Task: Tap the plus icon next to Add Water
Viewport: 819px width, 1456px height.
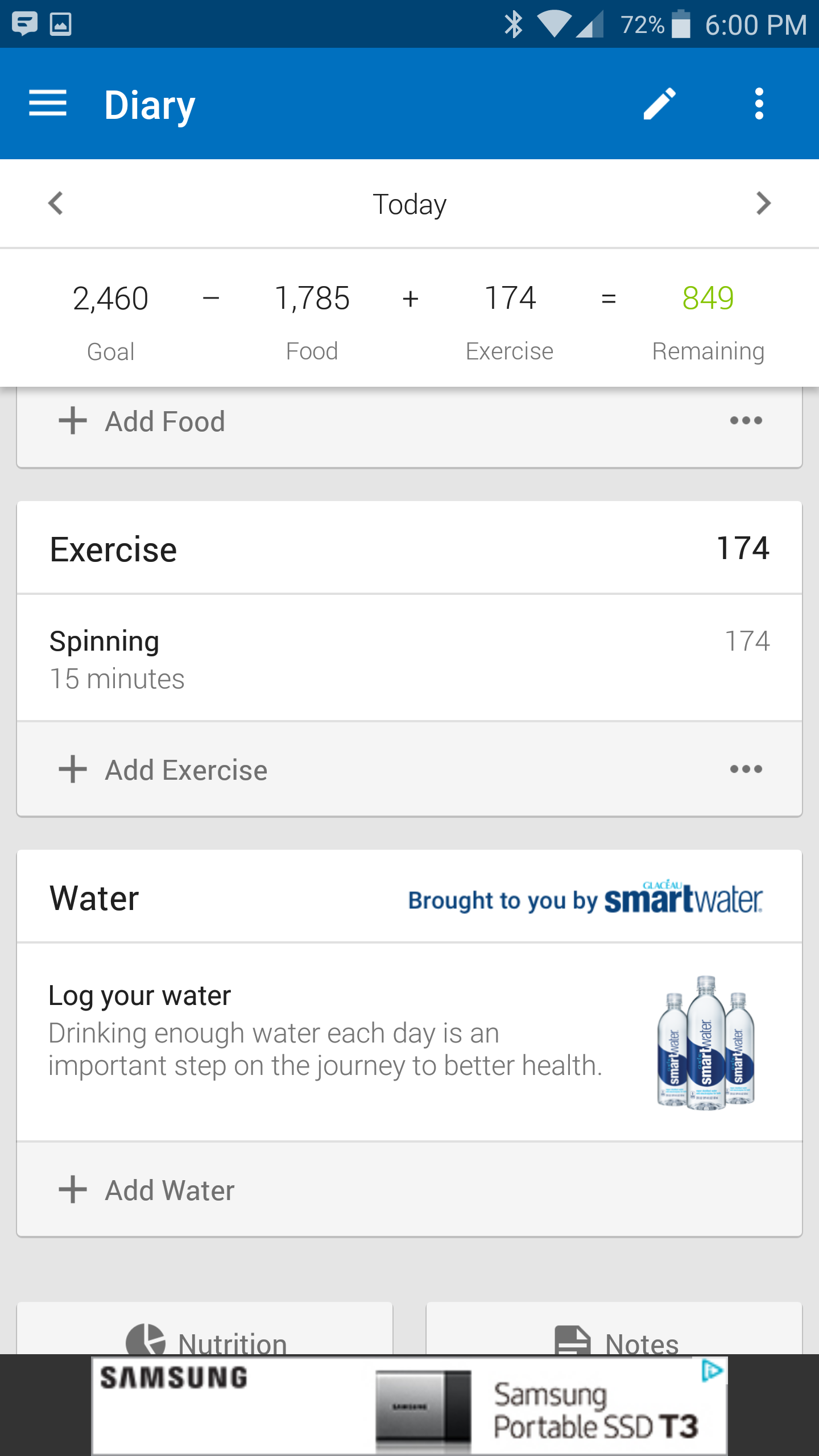Action: [72, 1189]
